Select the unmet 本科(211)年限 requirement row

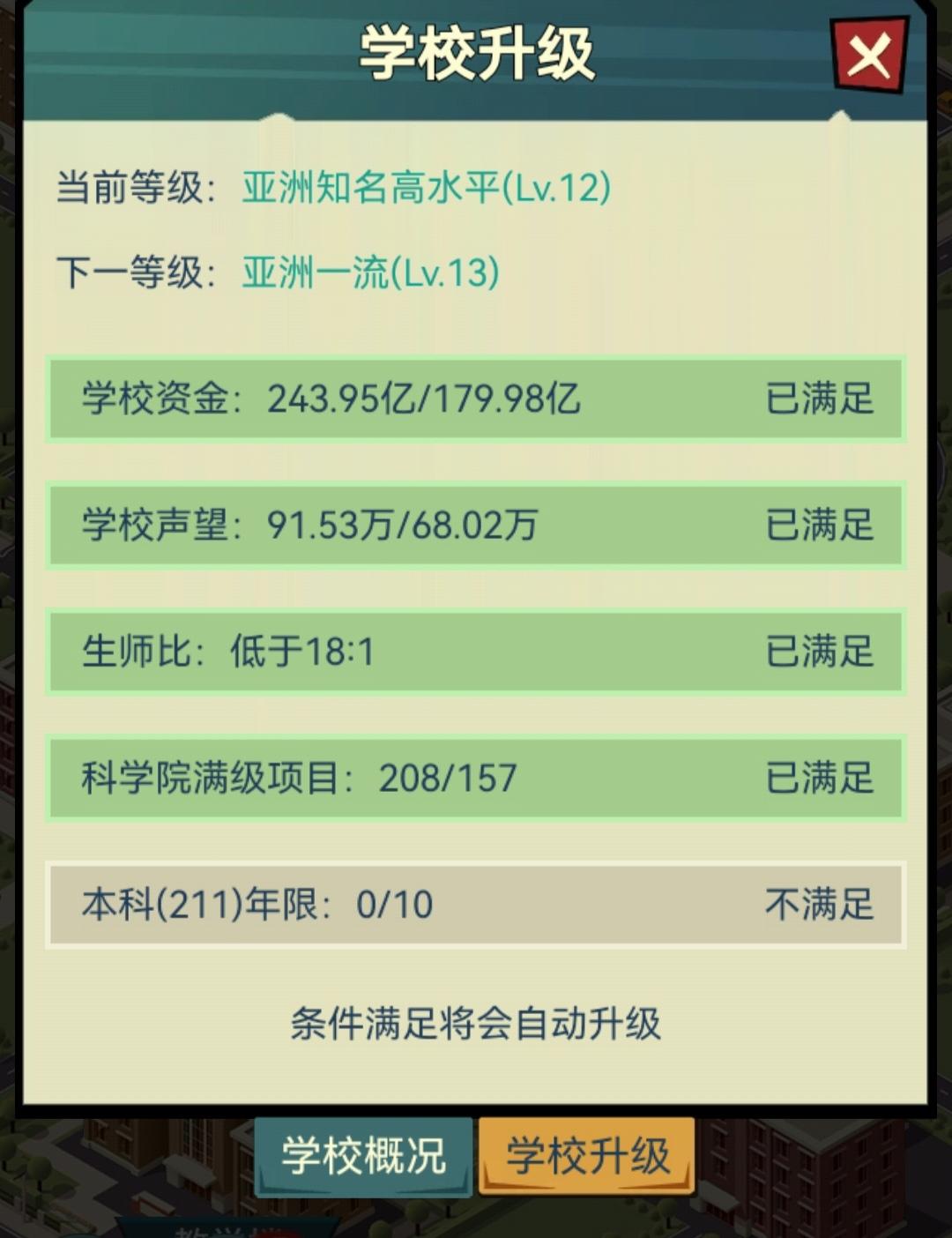[x=476, y=904]
